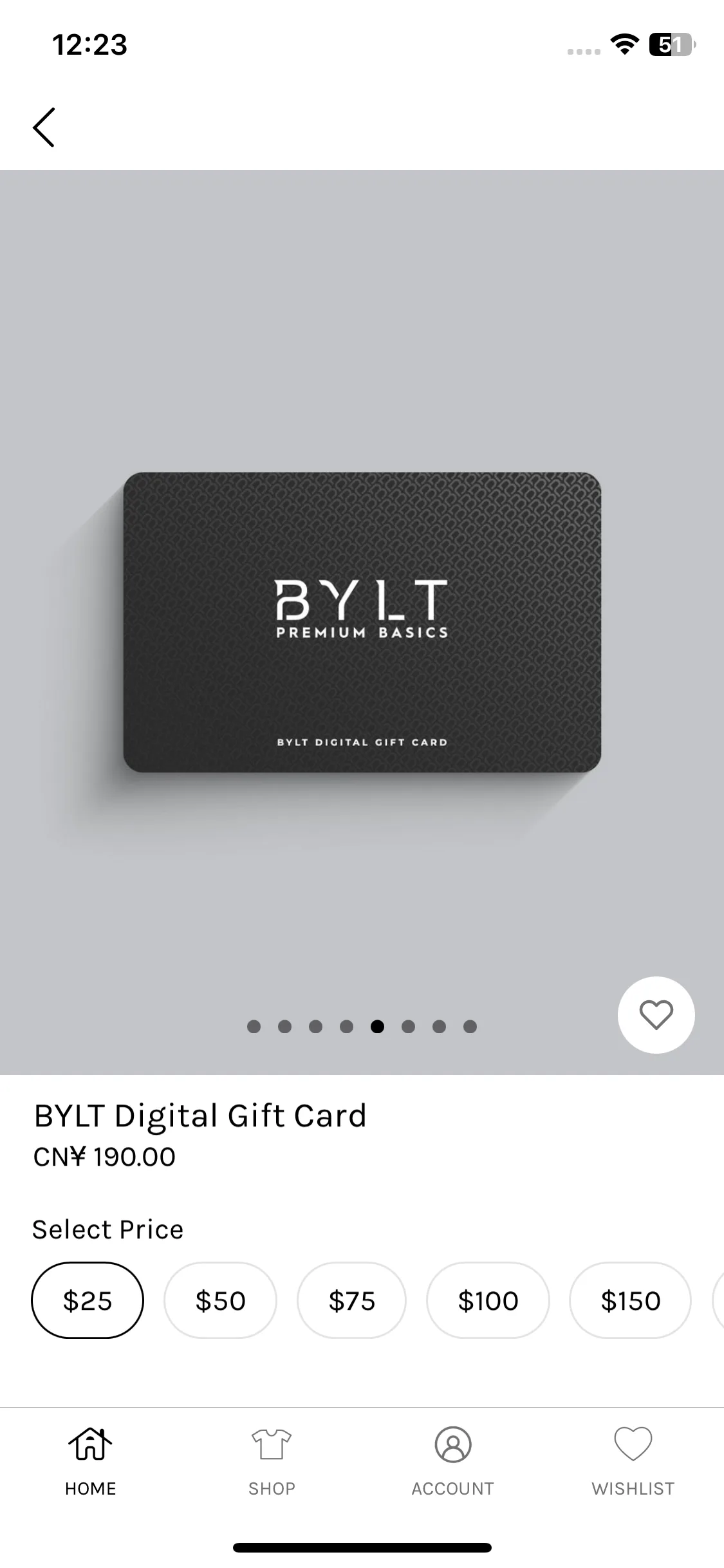Choose the $50 gift card amount
Image resolution: width=724 pixels, height=1568 pixels.
(x=220, y=1301)
